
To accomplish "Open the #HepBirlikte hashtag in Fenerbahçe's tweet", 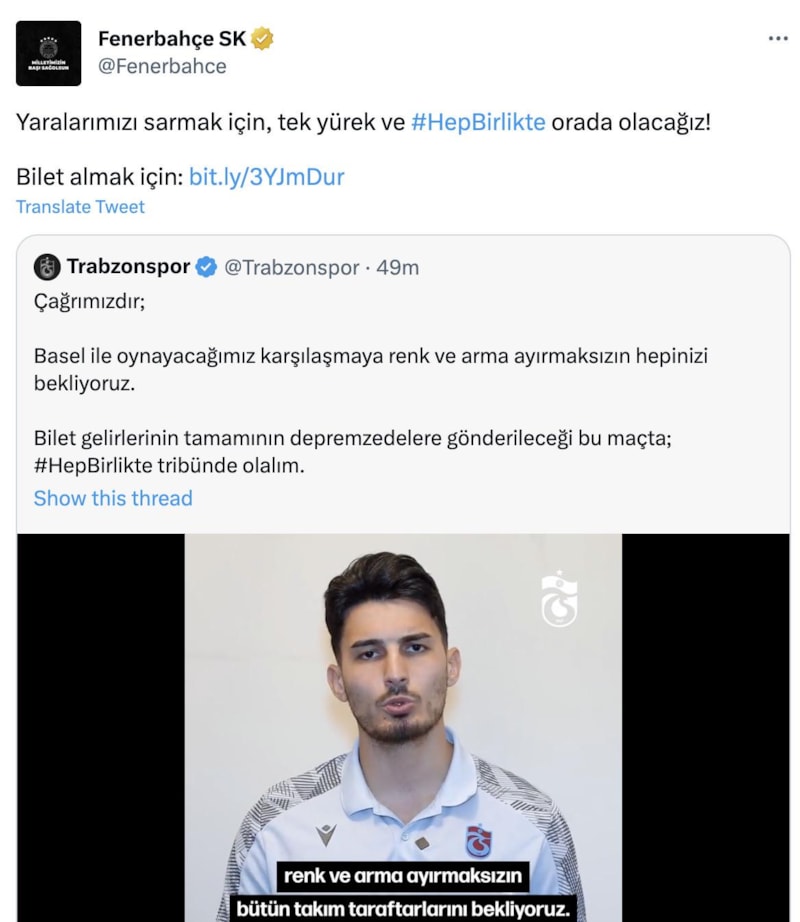I will tap(478, 123).
